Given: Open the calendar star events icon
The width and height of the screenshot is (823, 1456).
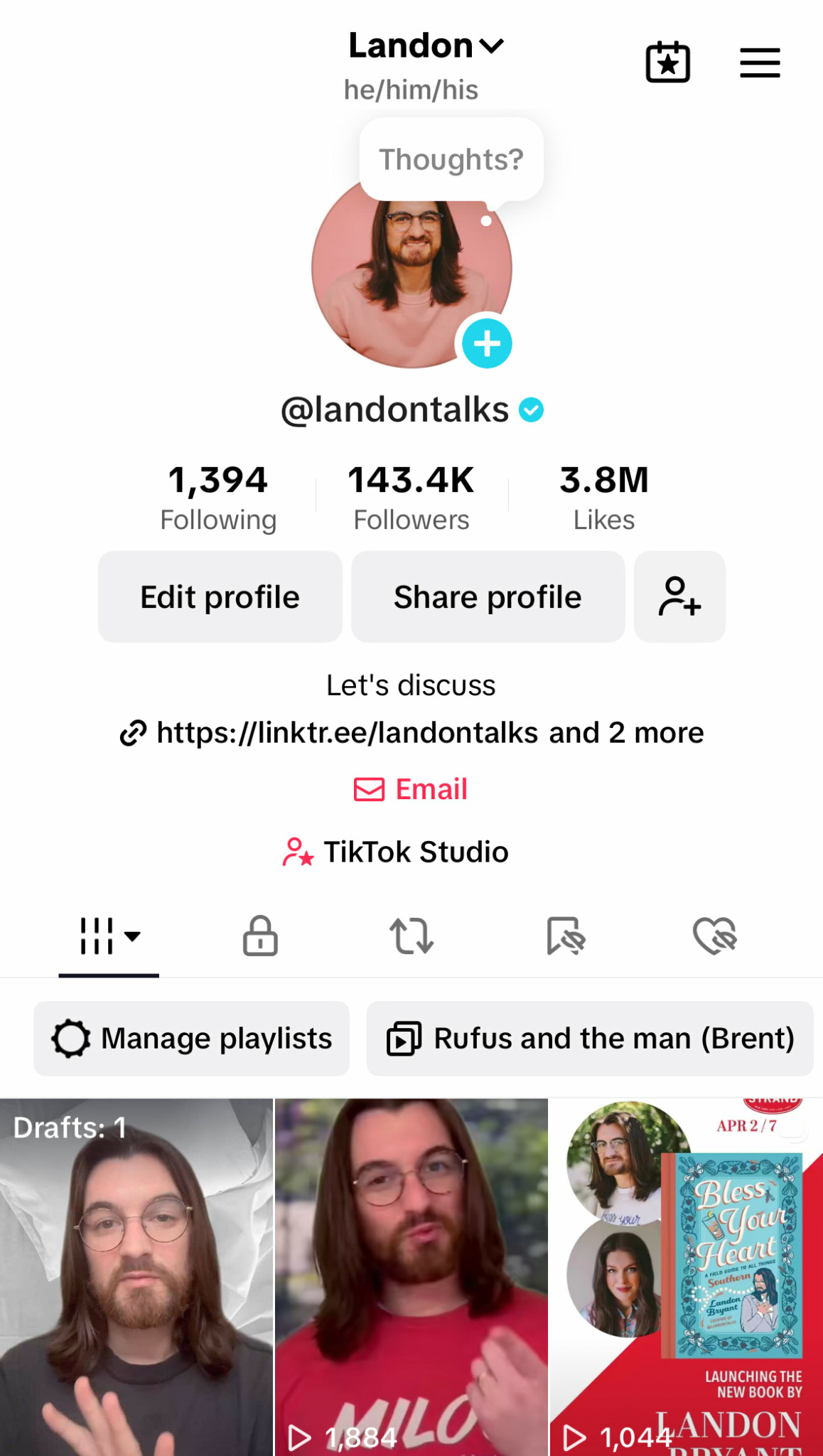Looking at the screenshot, I should click(667, 63).
